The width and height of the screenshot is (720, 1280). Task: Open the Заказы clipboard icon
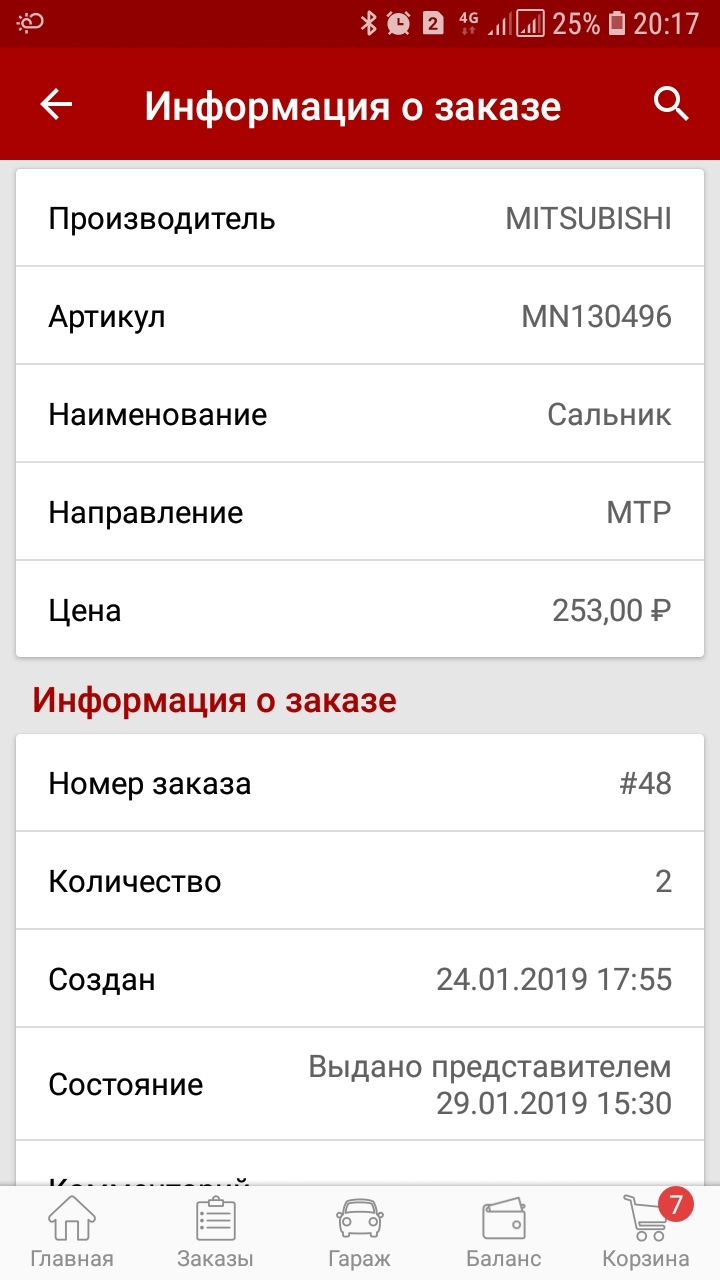(216, 1218)
